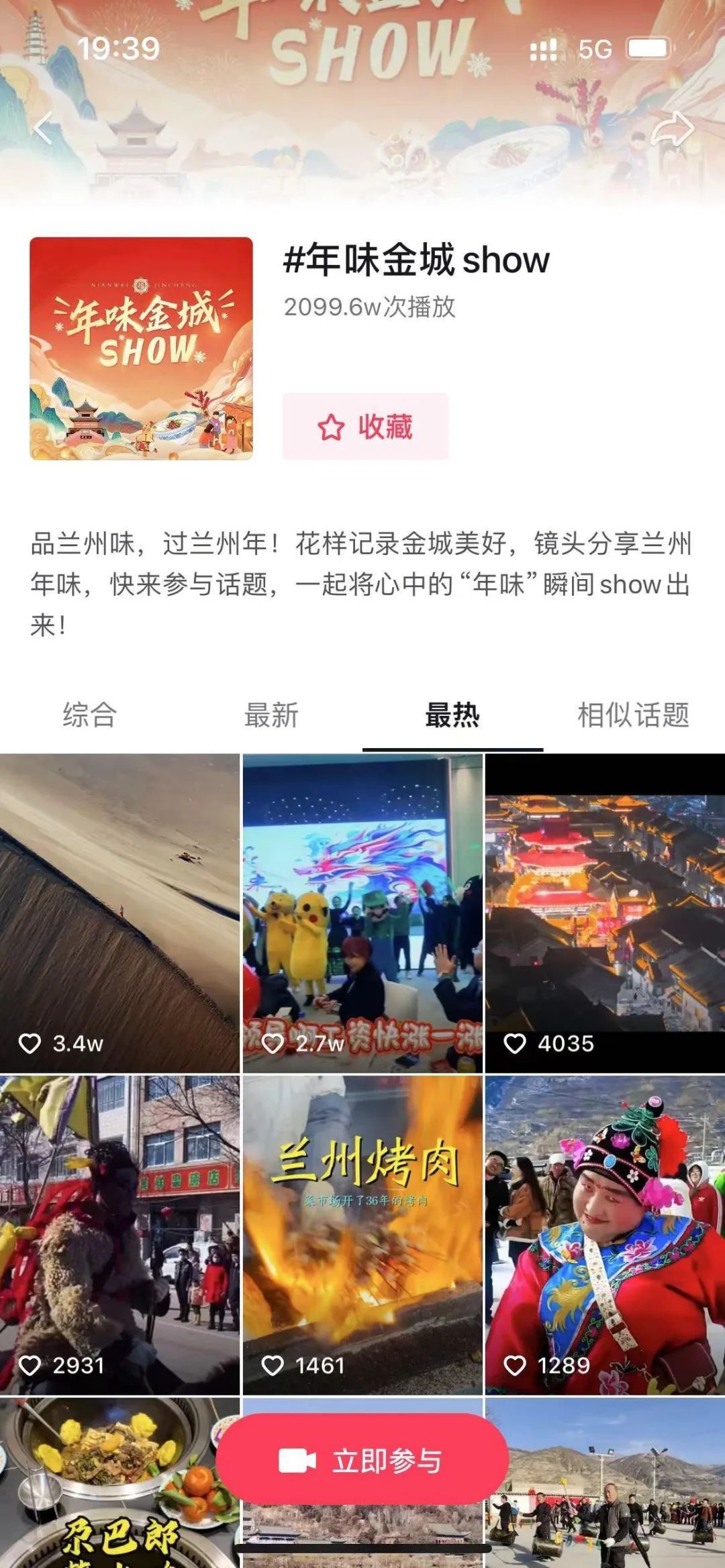Switch to the 最新 tab

[x=271, y=715]
